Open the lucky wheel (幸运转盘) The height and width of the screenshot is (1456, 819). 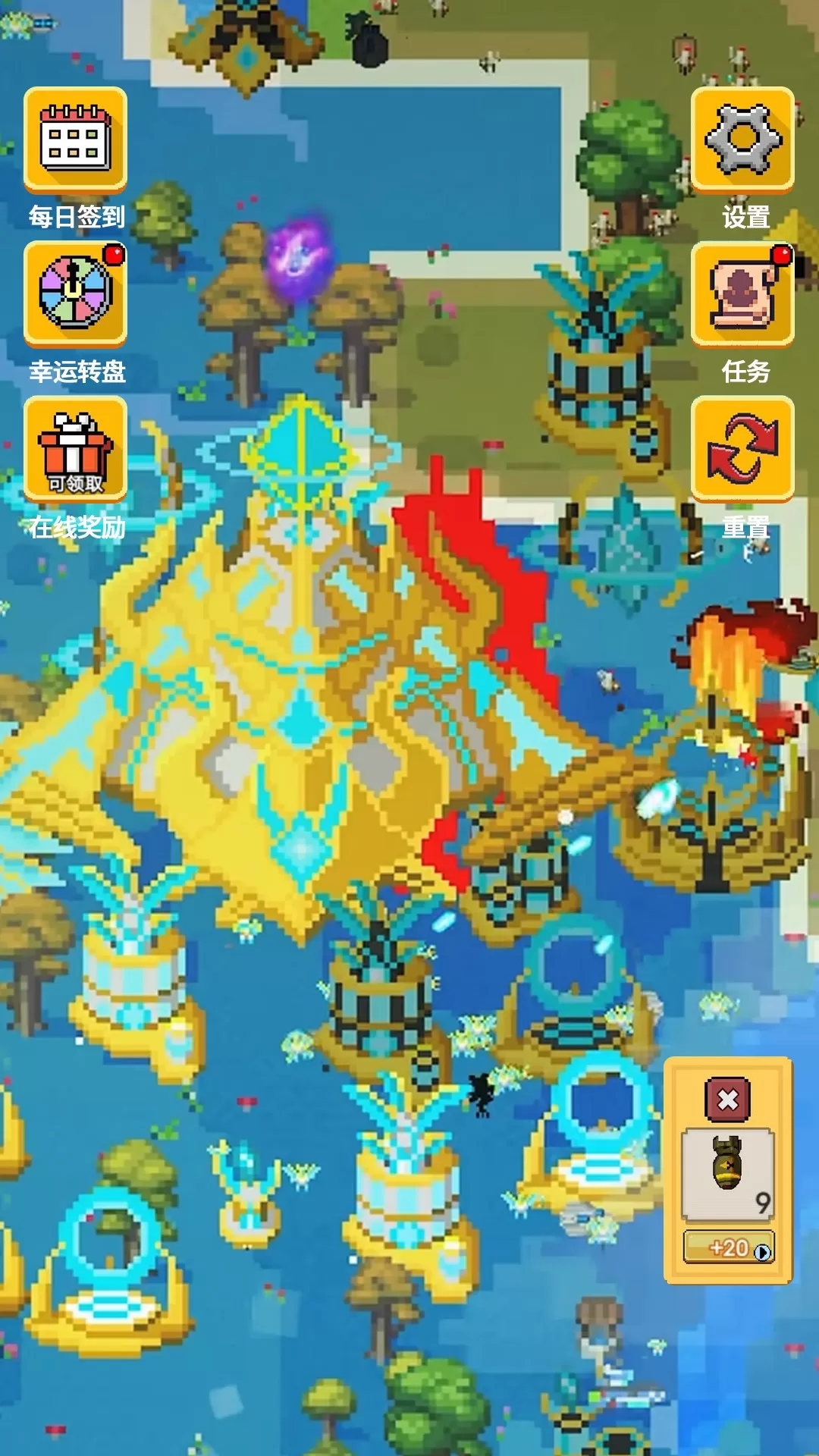tap(75, 293)
